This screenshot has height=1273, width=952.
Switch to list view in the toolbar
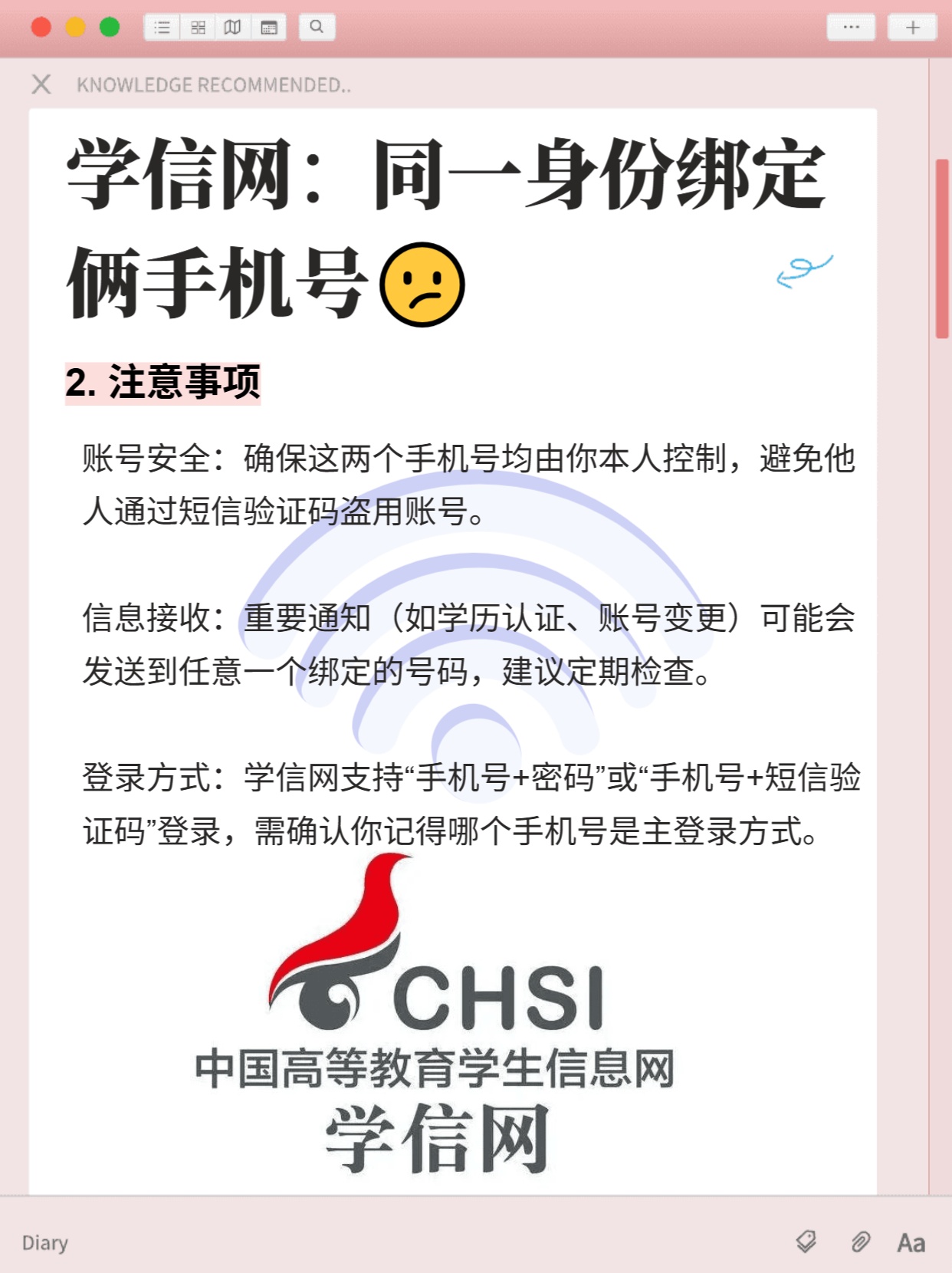coord(163,28)
